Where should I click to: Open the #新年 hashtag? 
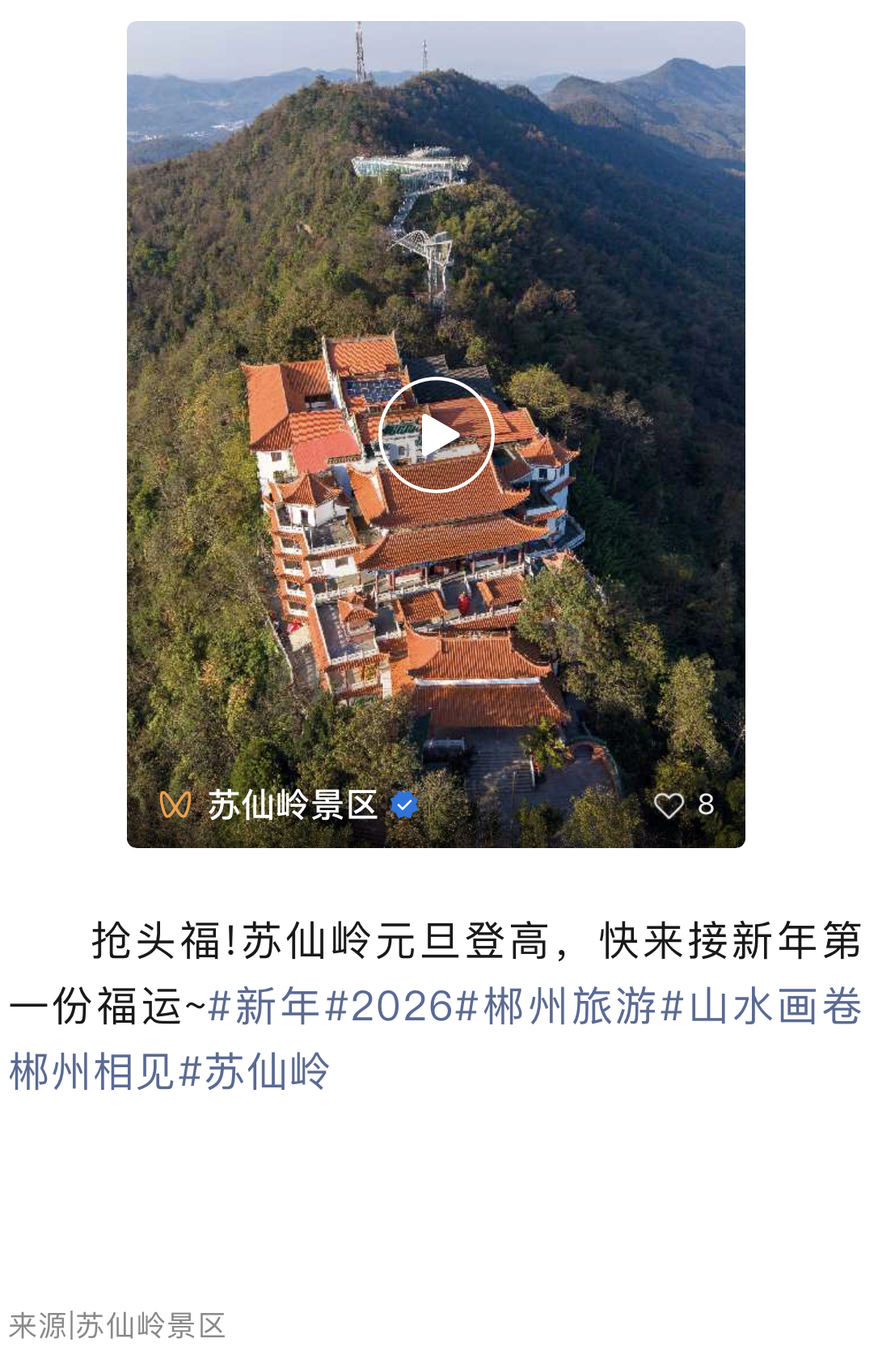tap(264, 1007)
